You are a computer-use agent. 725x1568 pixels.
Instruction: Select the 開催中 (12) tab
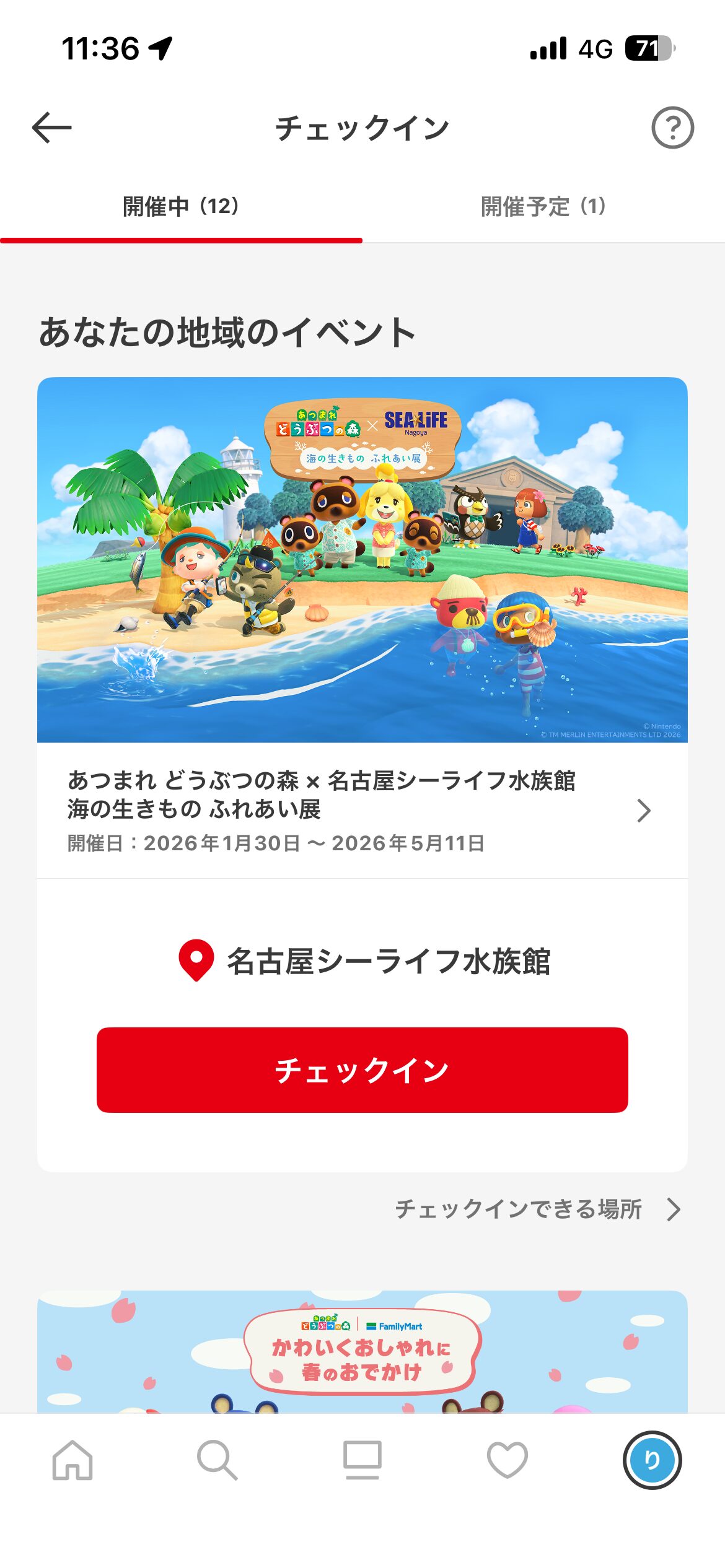click(x=181, y=206)
